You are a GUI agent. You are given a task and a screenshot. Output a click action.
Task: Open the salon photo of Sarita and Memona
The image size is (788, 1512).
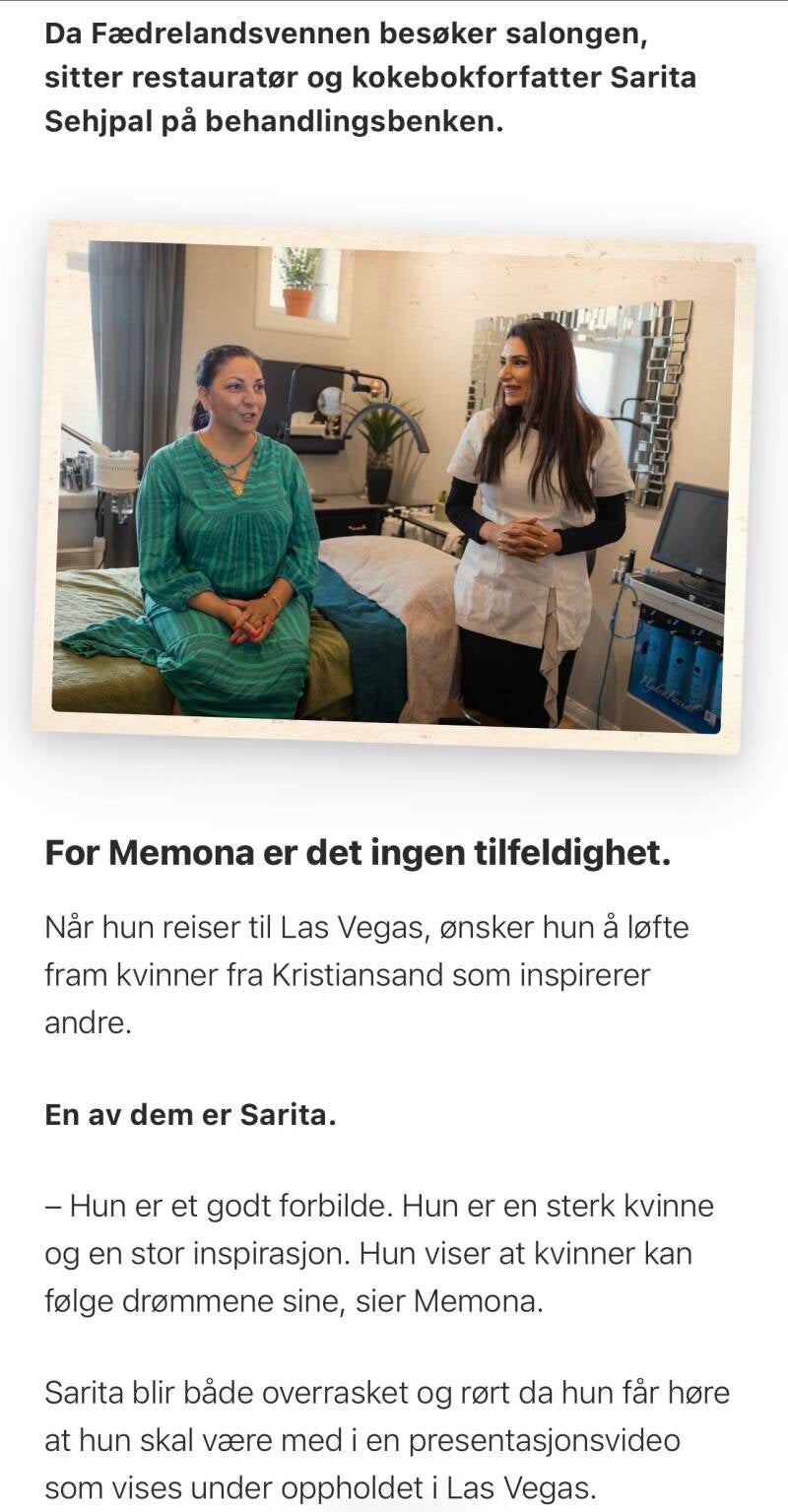[x=394, y=488]
